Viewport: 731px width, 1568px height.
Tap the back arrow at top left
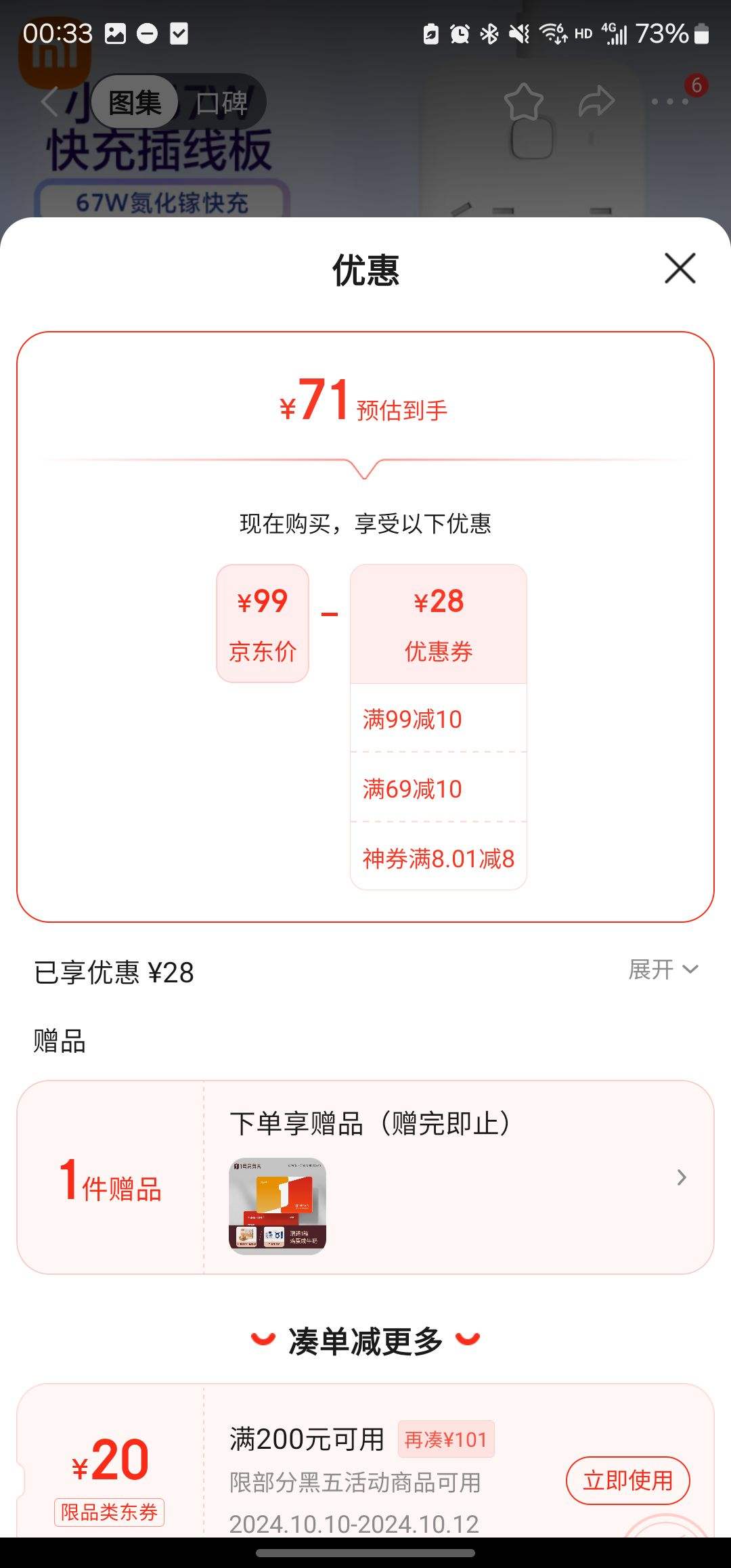(x=50, y=102)
